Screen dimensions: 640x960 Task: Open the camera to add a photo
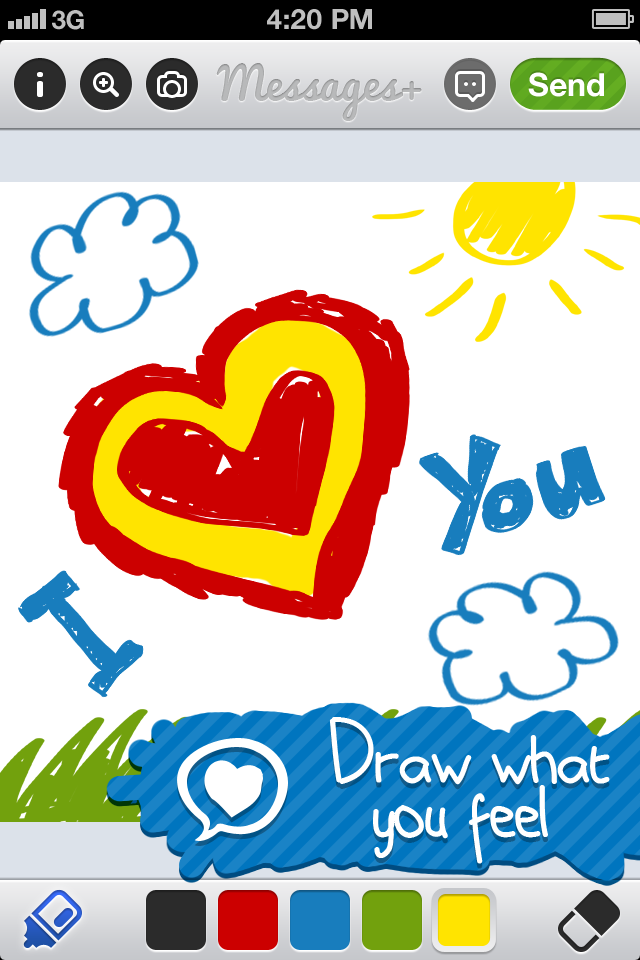[172, 85]
